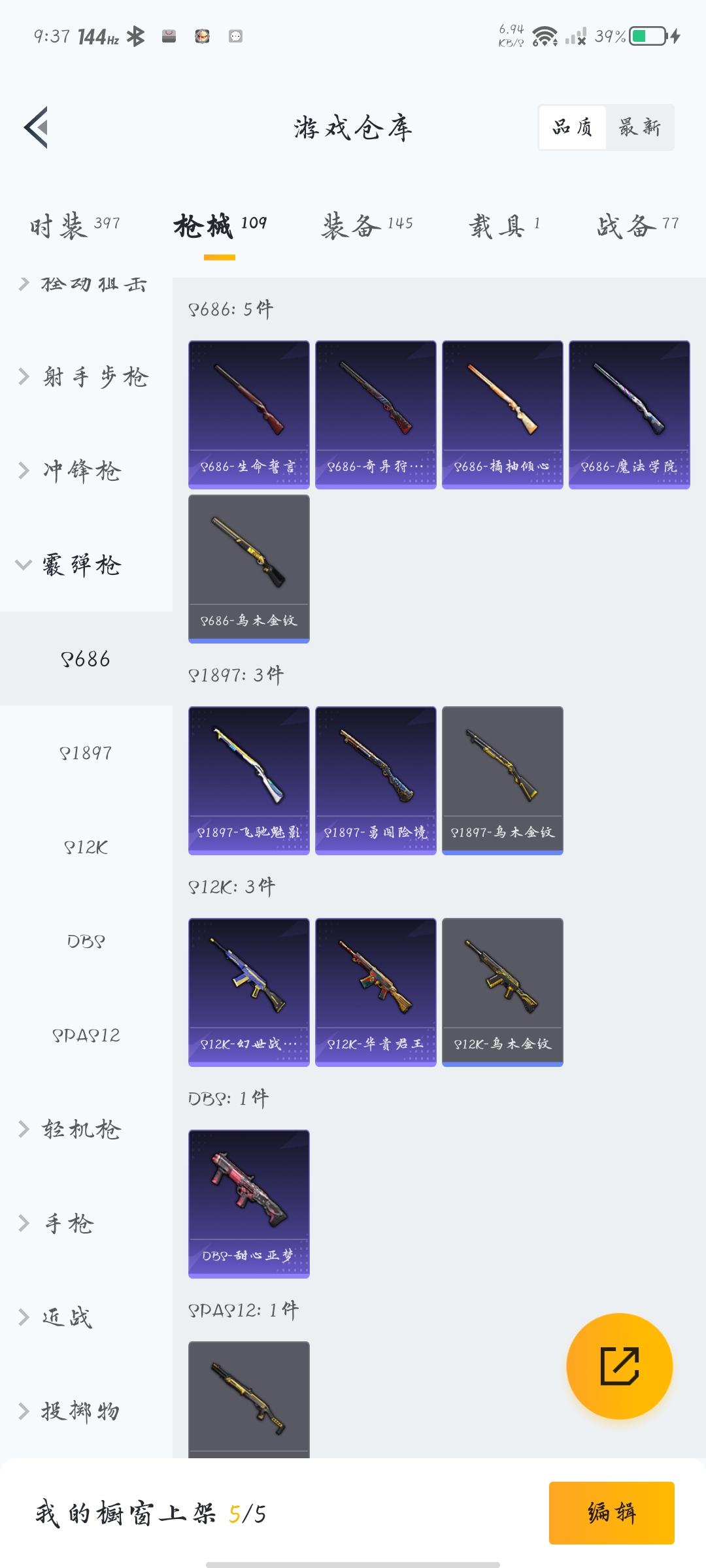View the S1897-飞驰魅影 skin
The height and width of the screenshot is (1568, 706).
point(249,780)
